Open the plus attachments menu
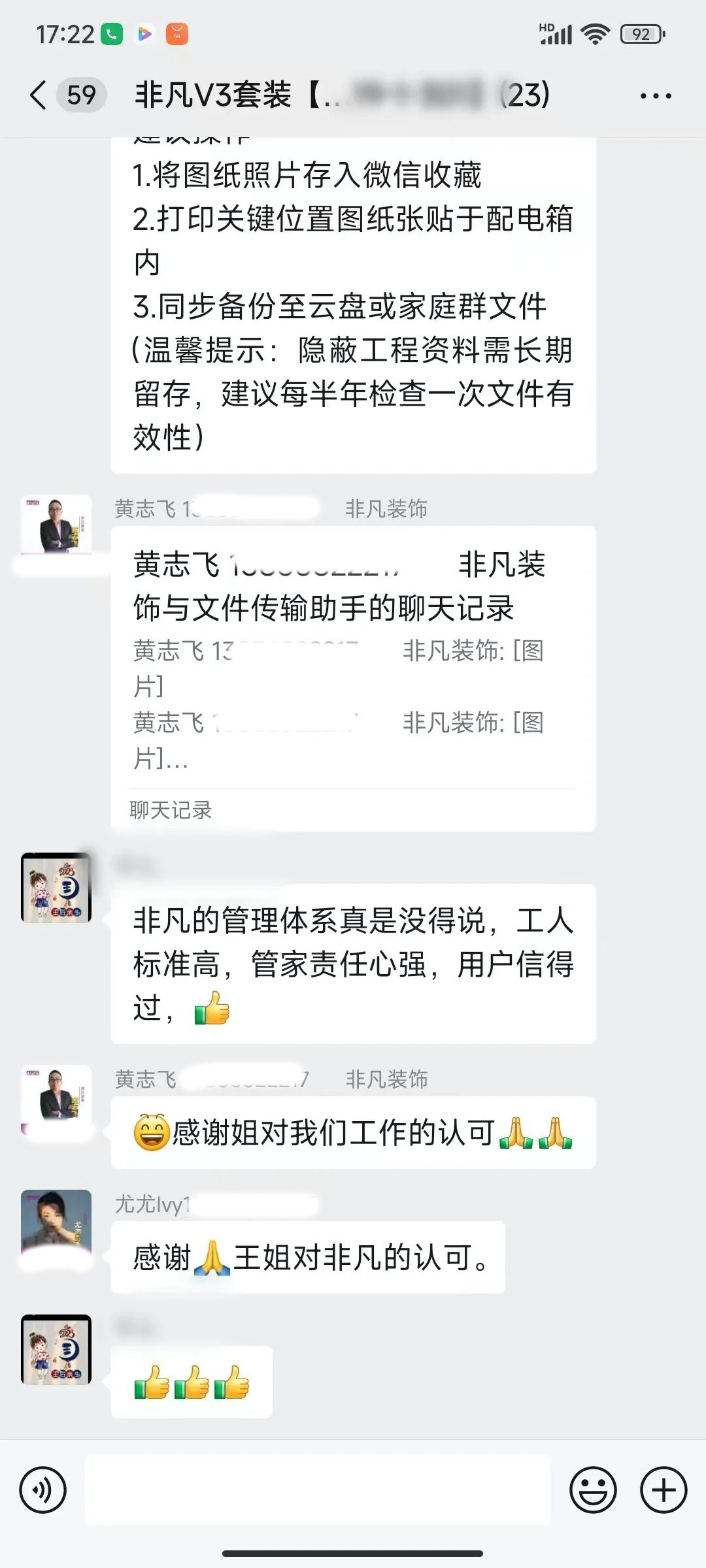Screen dimensions: 706x1568 point(664,1490)
